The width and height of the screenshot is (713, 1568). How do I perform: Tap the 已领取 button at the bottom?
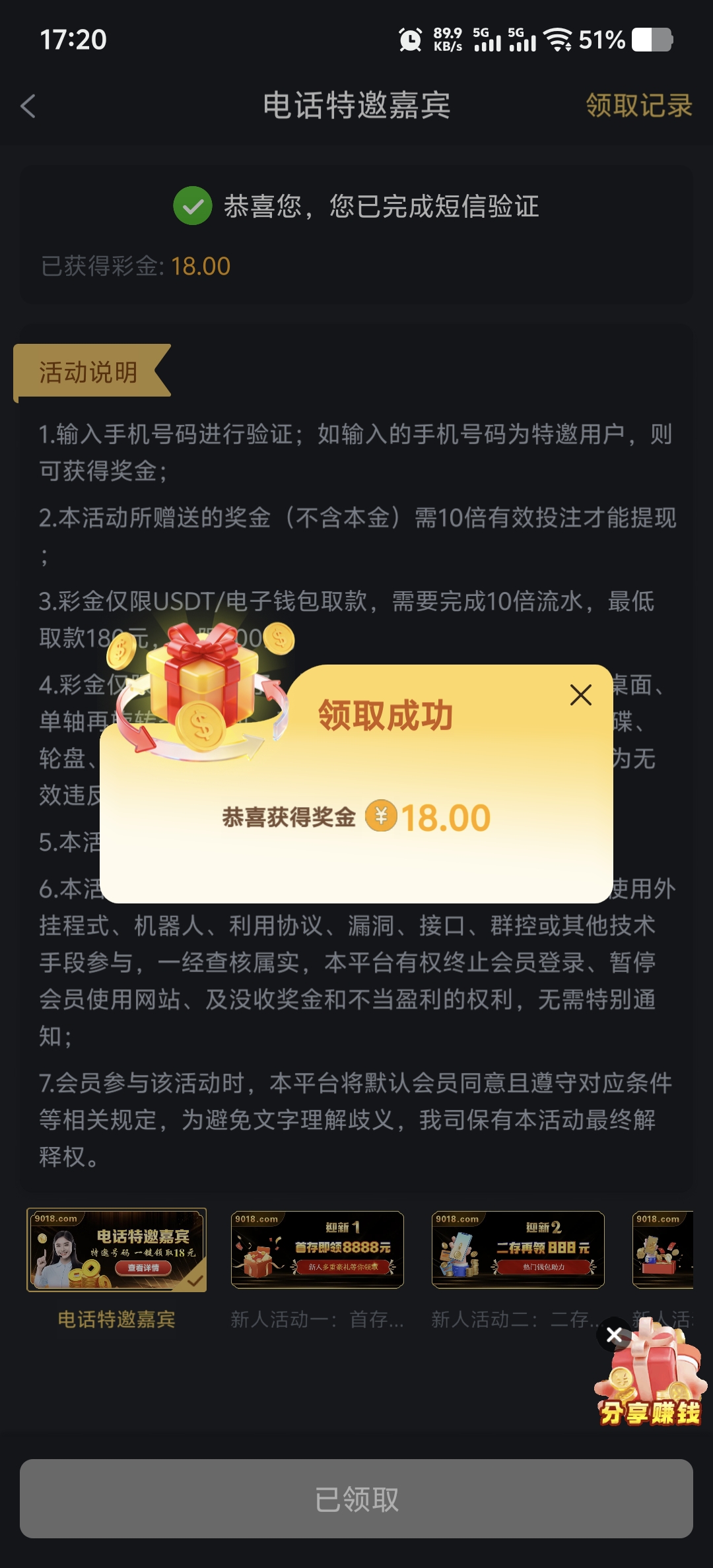click(x=356, y=1499)
